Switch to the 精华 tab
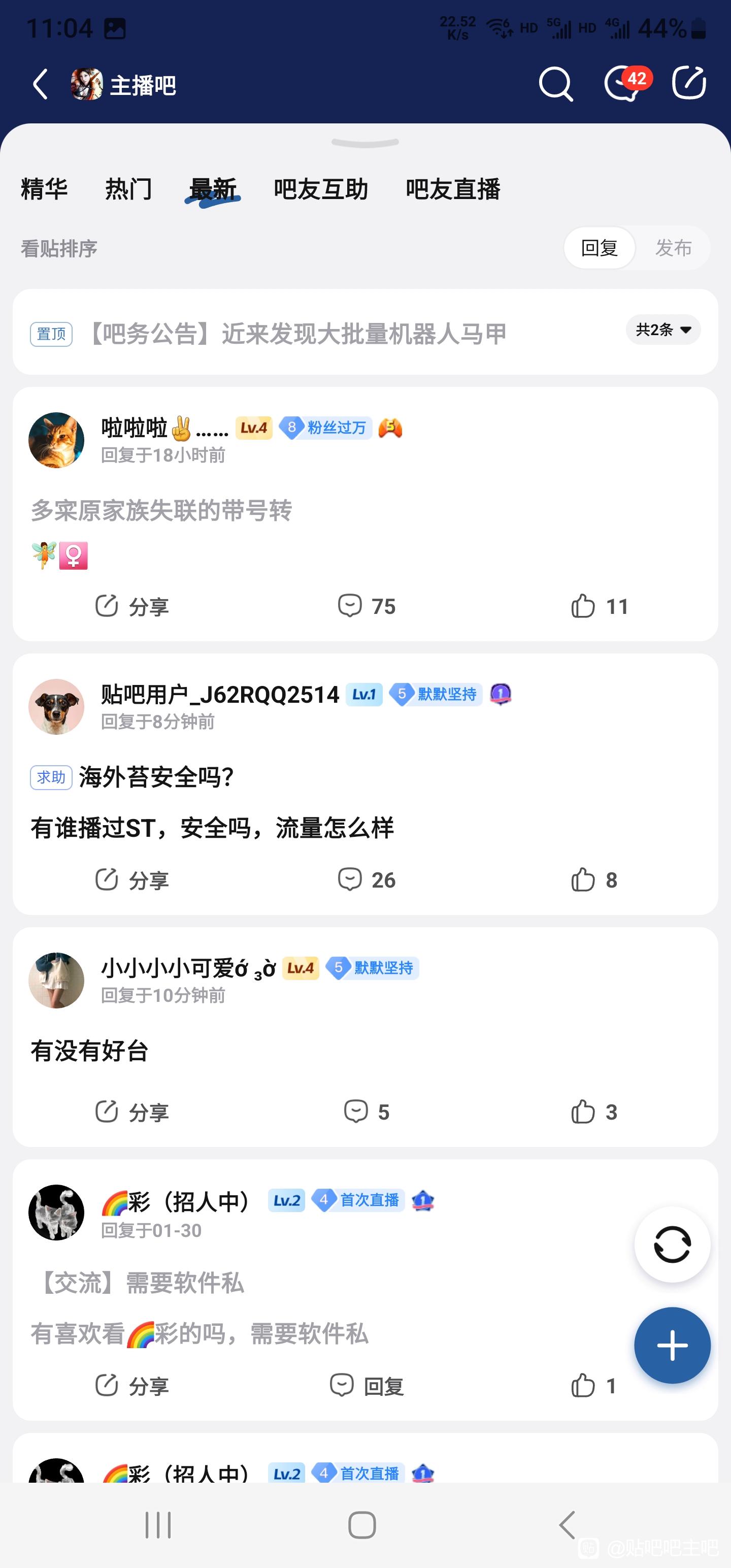The width and height of the screenshot is (731, 1568). (44, 189)
